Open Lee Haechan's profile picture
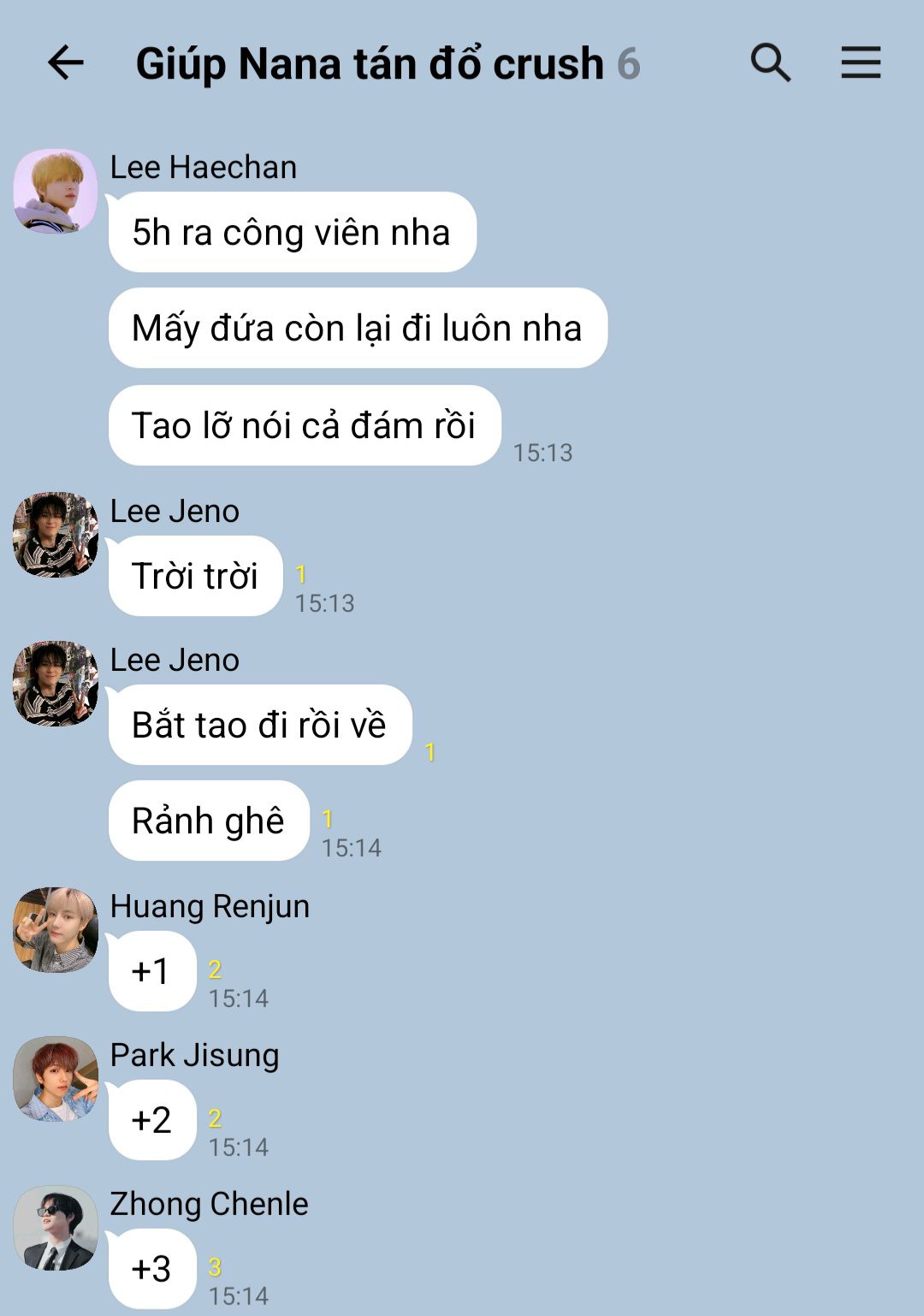924x1316 pixels. click(56, 191)
